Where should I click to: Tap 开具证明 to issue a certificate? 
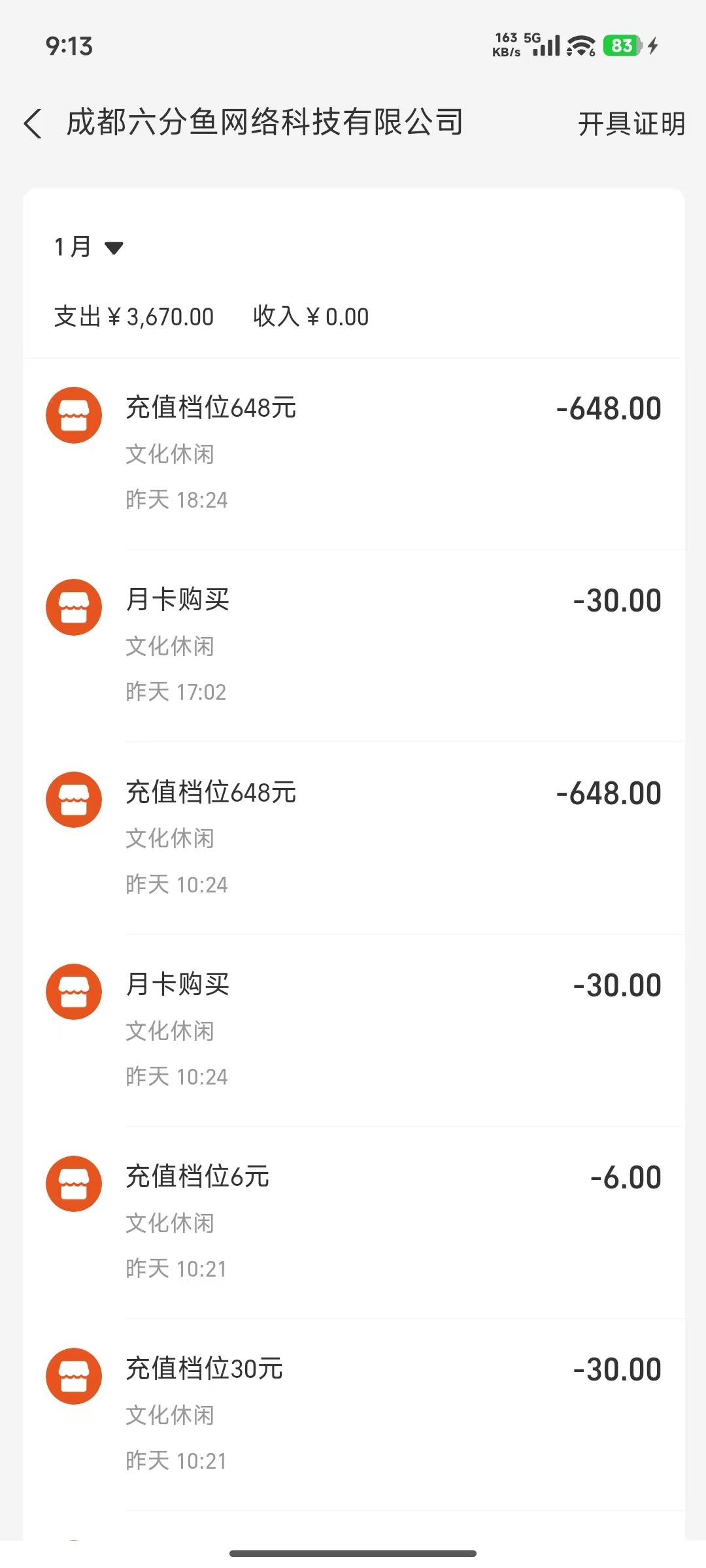(x=631, y=124)
